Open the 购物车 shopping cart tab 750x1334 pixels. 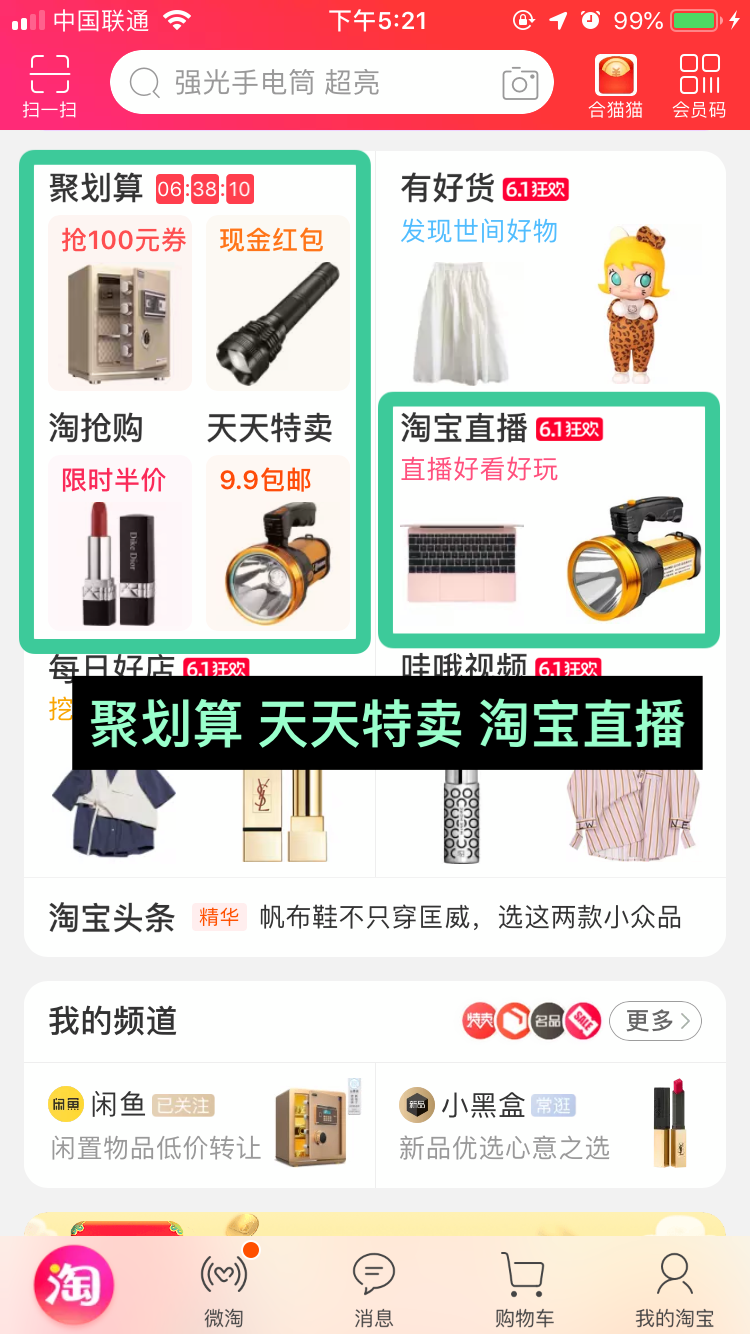523,1283
